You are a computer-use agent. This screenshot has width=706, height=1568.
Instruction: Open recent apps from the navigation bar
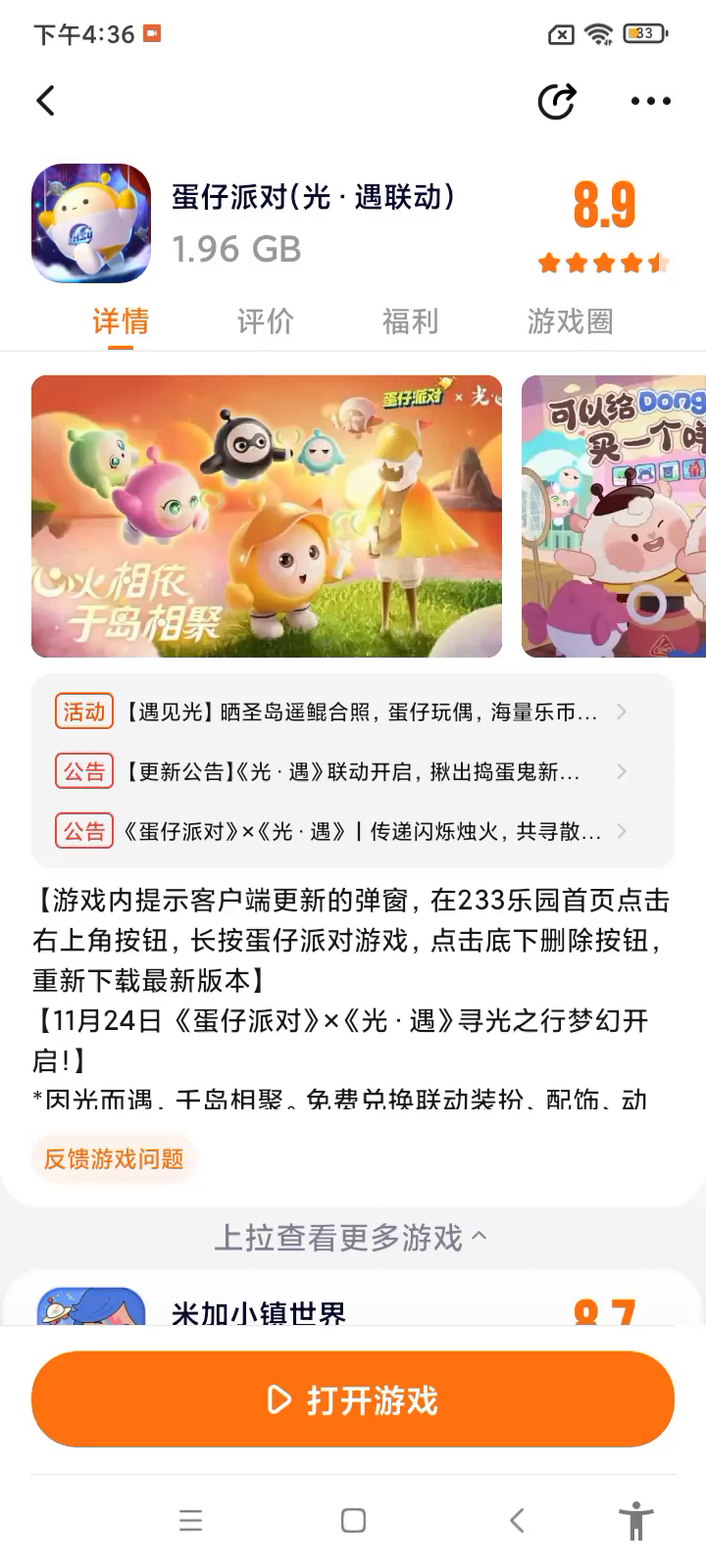point(191,1520)
